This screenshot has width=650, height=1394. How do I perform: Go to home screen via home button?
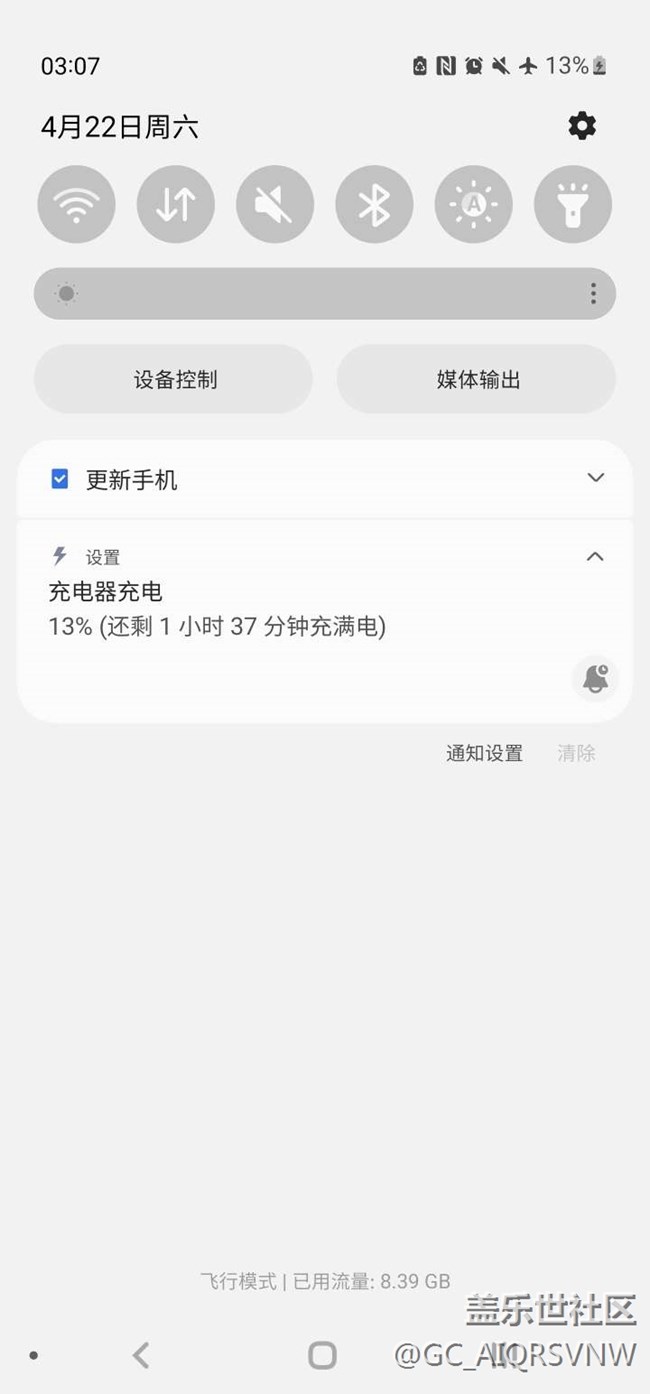tap(322, 1356)
